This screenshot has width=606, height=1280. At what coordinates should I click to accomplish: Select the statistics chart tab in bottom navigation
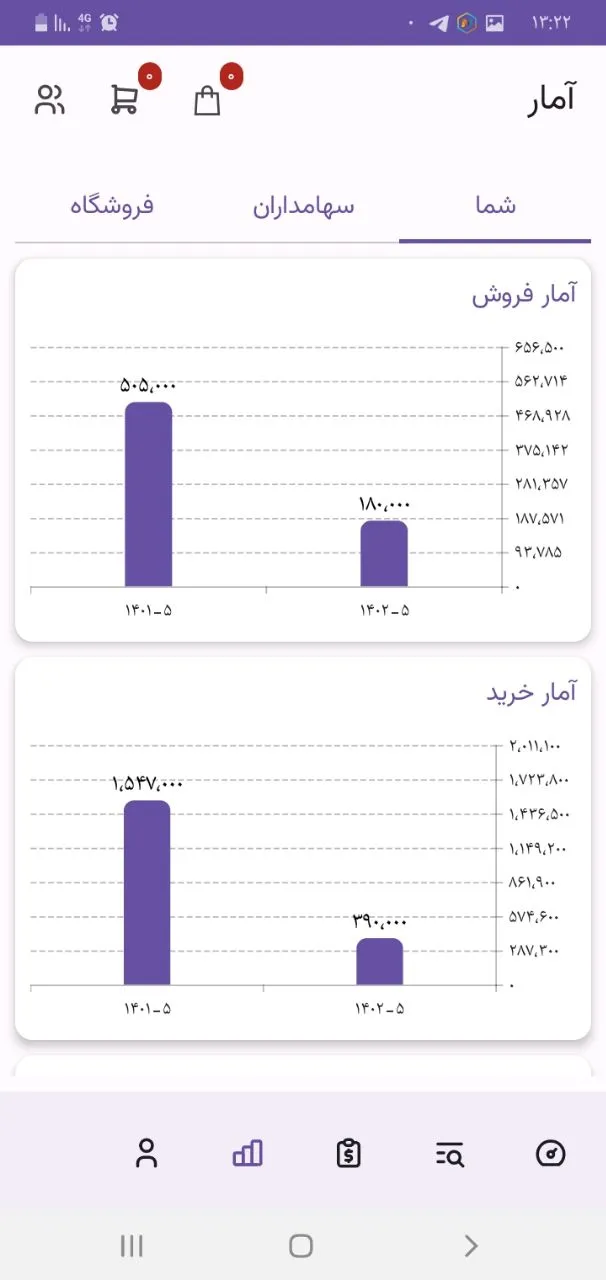[247, 1153]
